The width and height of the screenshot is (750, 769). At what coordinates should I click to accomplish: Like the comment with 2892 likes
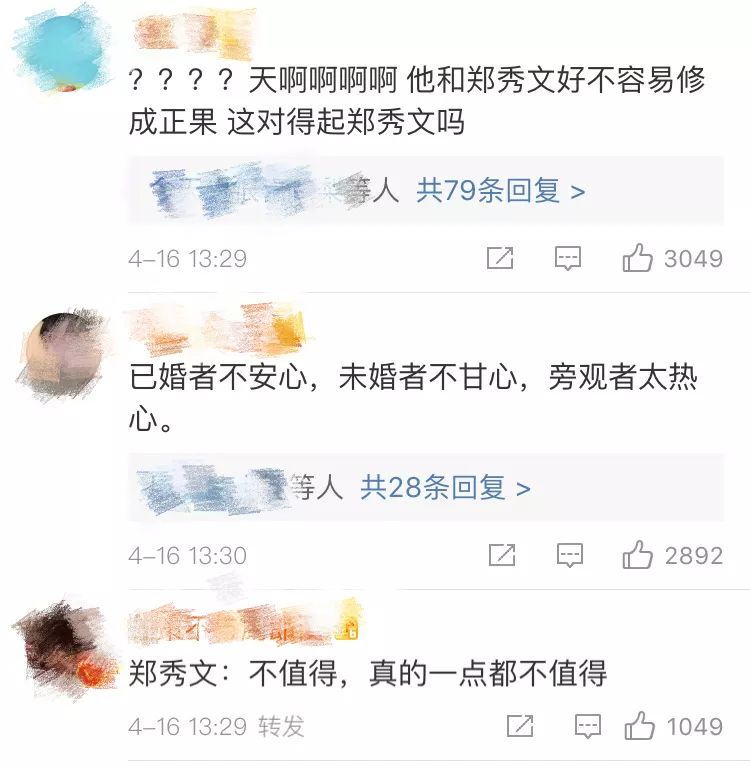tap(638, 555)
